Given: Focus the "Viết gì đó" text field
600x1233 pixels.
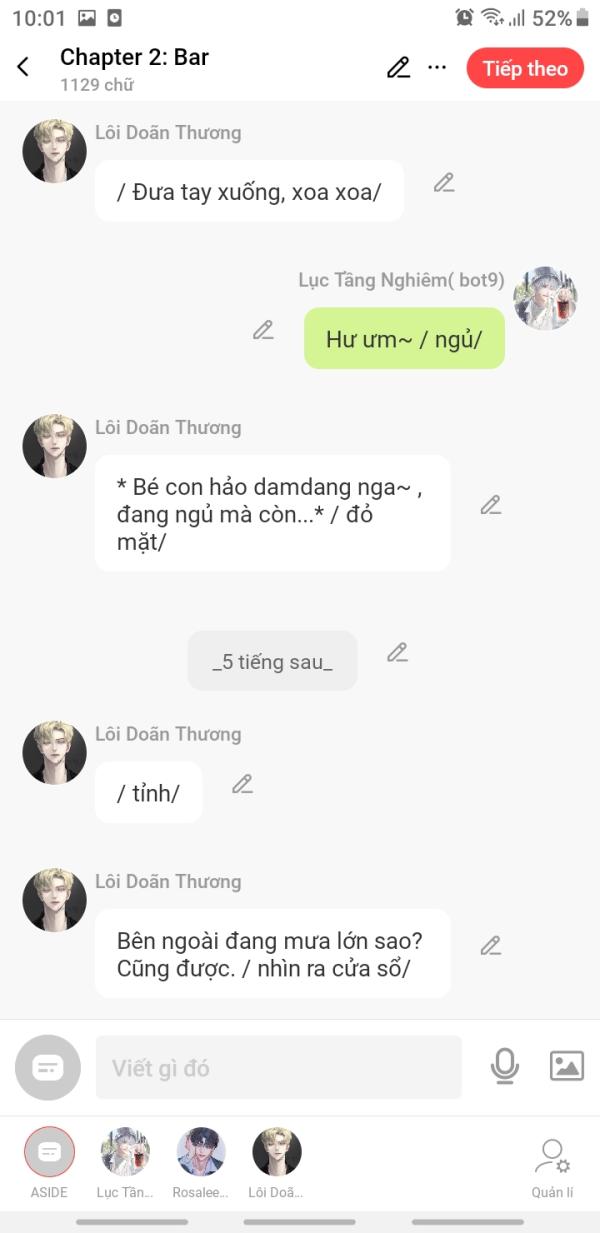Looking at the screenshot, I should pos(278,1068).
